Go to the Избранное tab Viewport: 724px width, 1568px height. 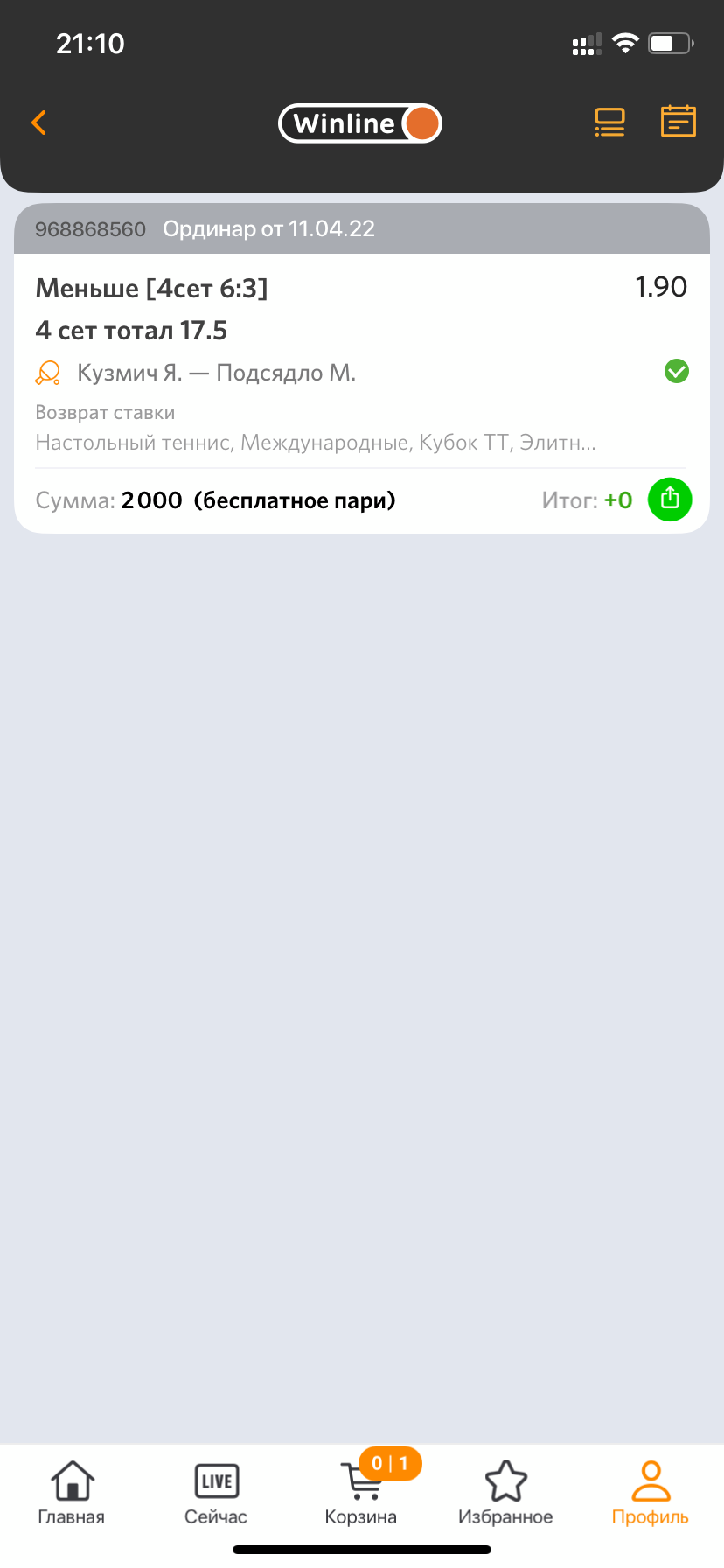tap(505, 1493)
